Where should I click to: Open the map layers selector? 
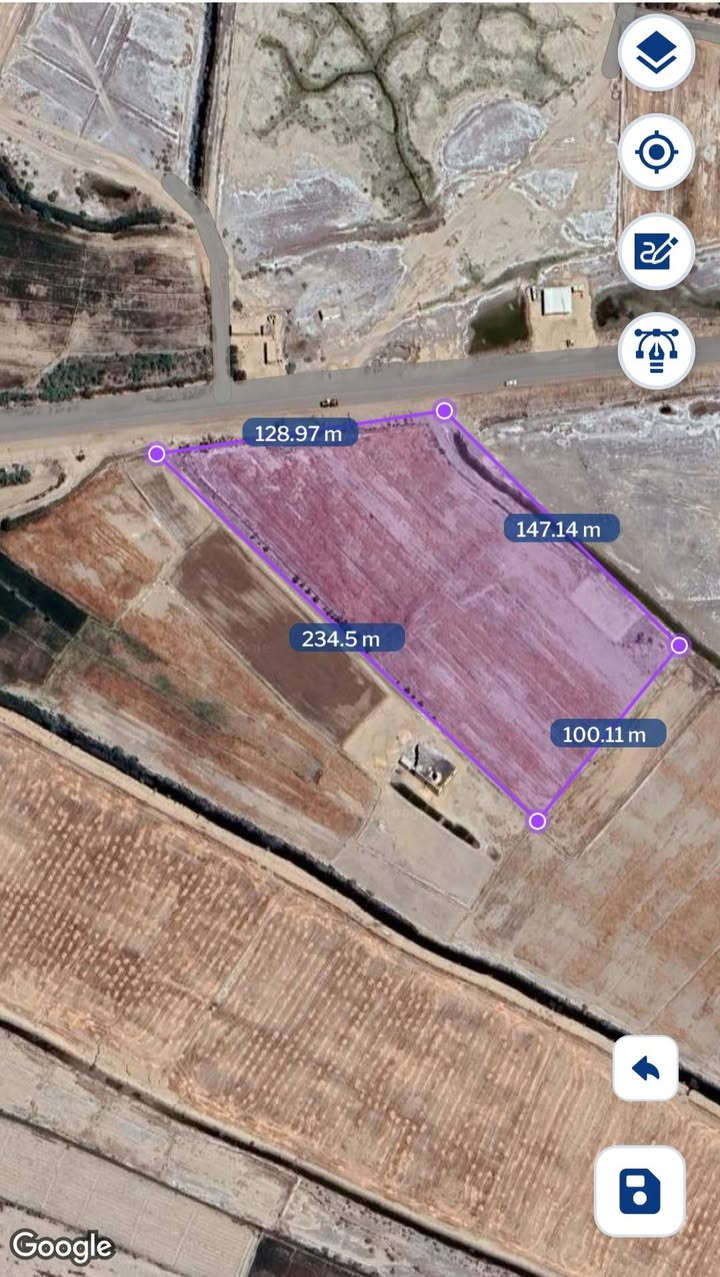pyautogui.click(x=656, y=53)
